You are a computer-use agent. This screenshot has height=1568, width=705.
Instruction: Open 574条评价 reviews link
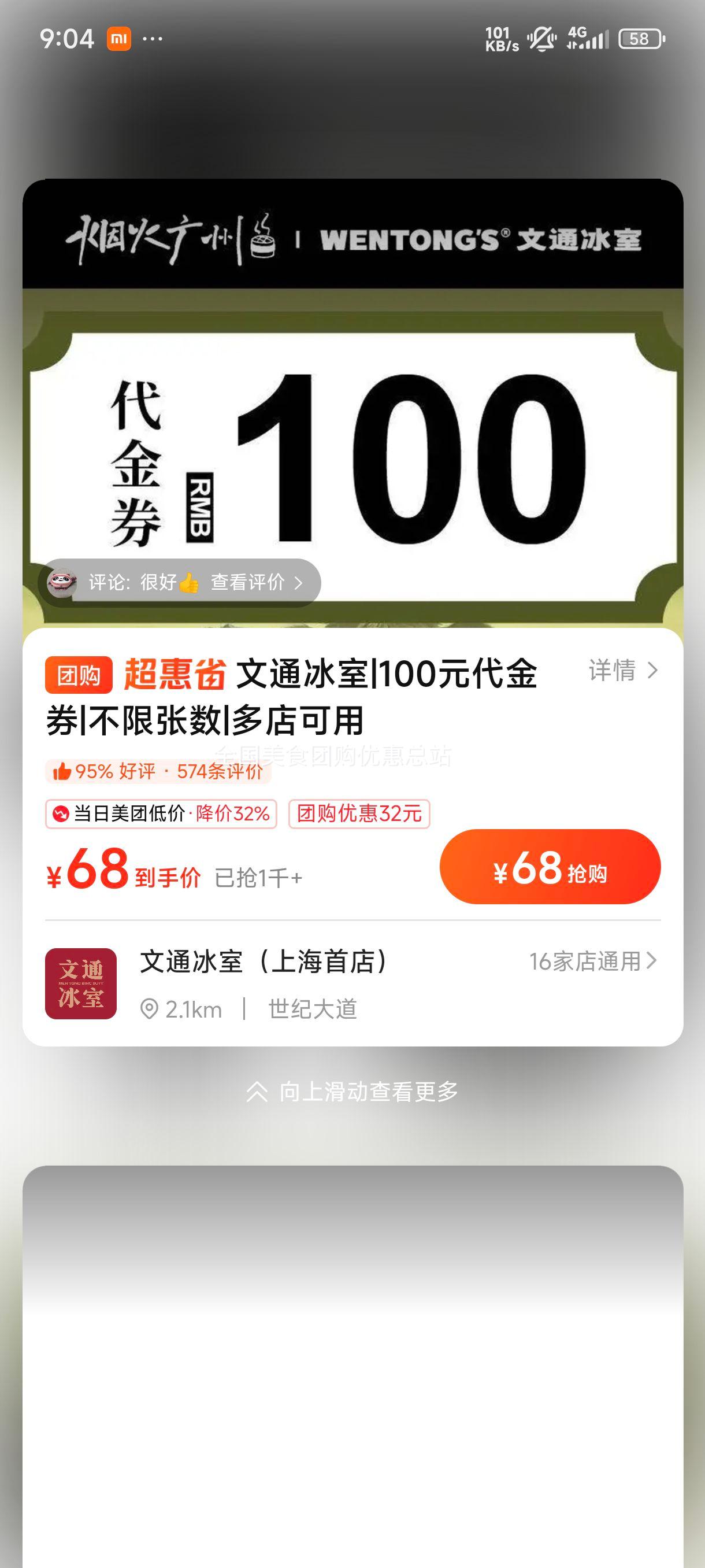220,772
